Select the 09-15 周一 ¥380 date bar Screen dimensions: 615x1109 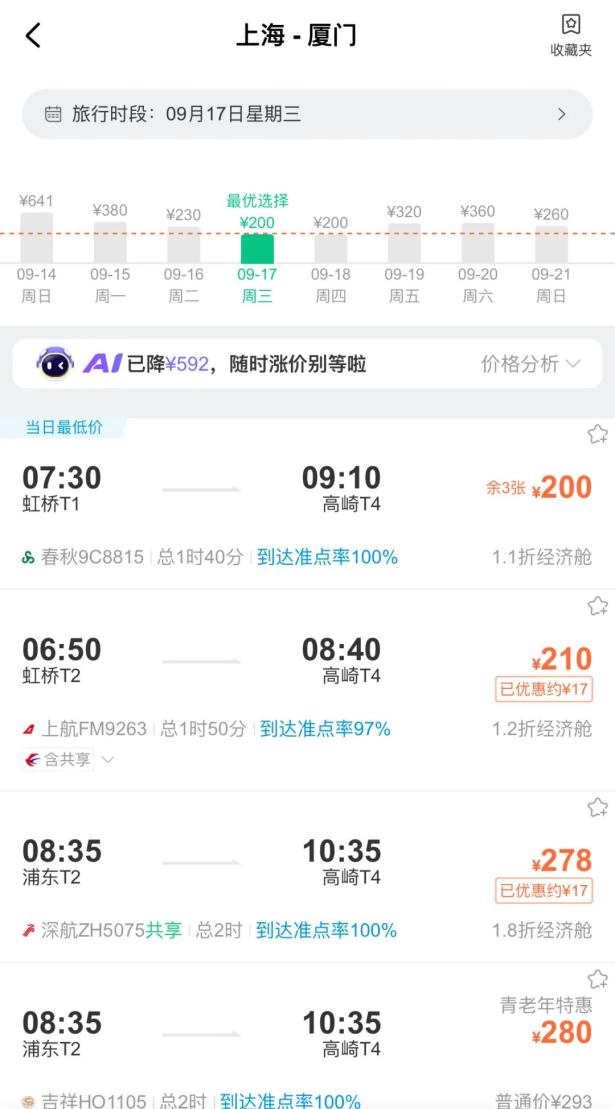click(110, 250)
